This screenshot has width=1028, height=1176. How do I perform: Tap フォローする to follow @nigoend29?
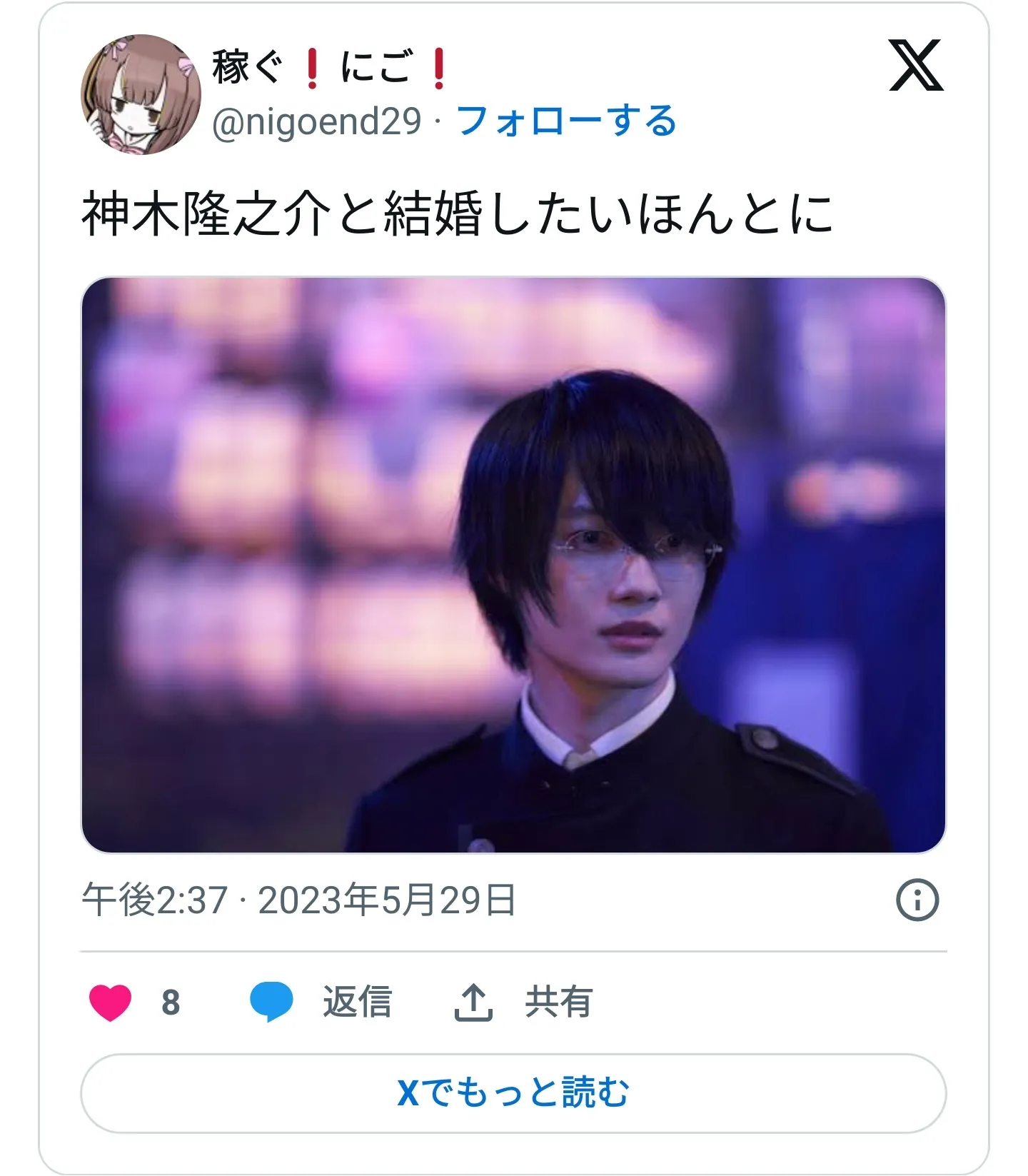click(566, 121)
